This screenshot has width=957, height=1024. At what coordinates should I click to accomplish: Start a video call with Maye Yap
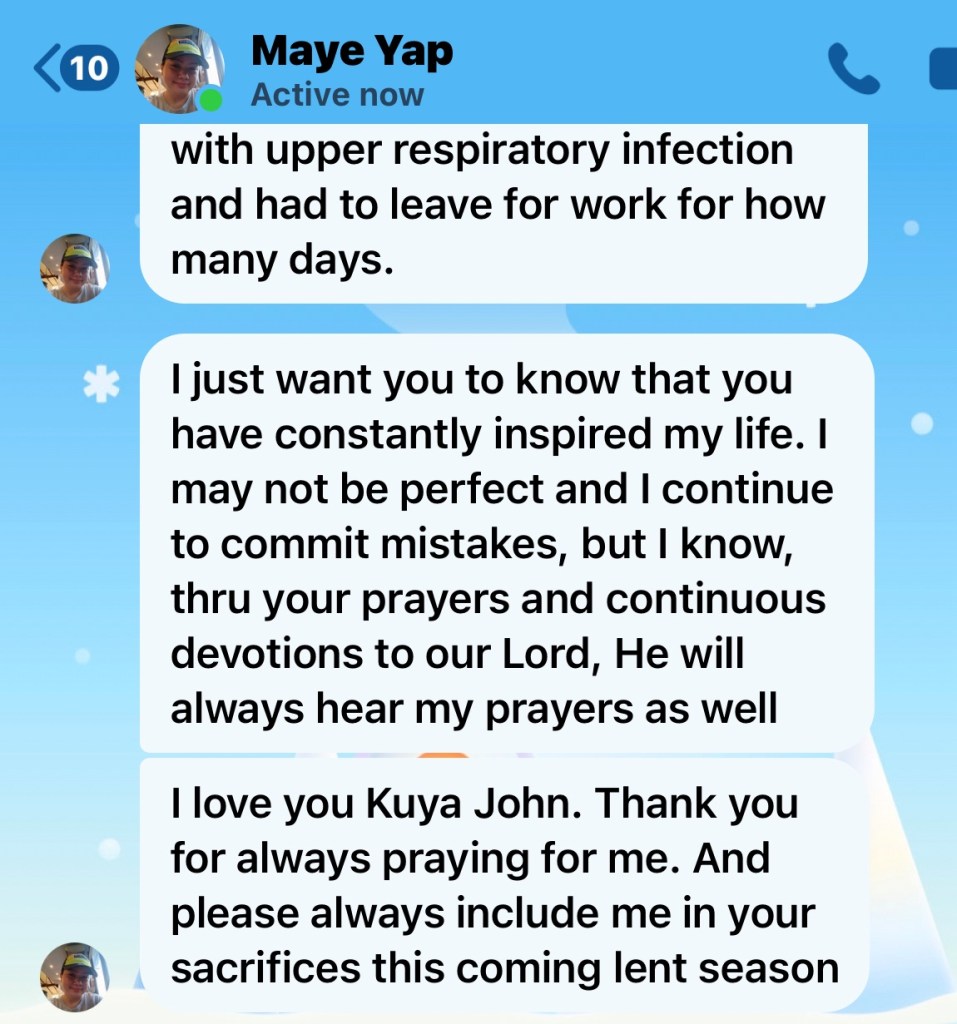tap(942, 69)
